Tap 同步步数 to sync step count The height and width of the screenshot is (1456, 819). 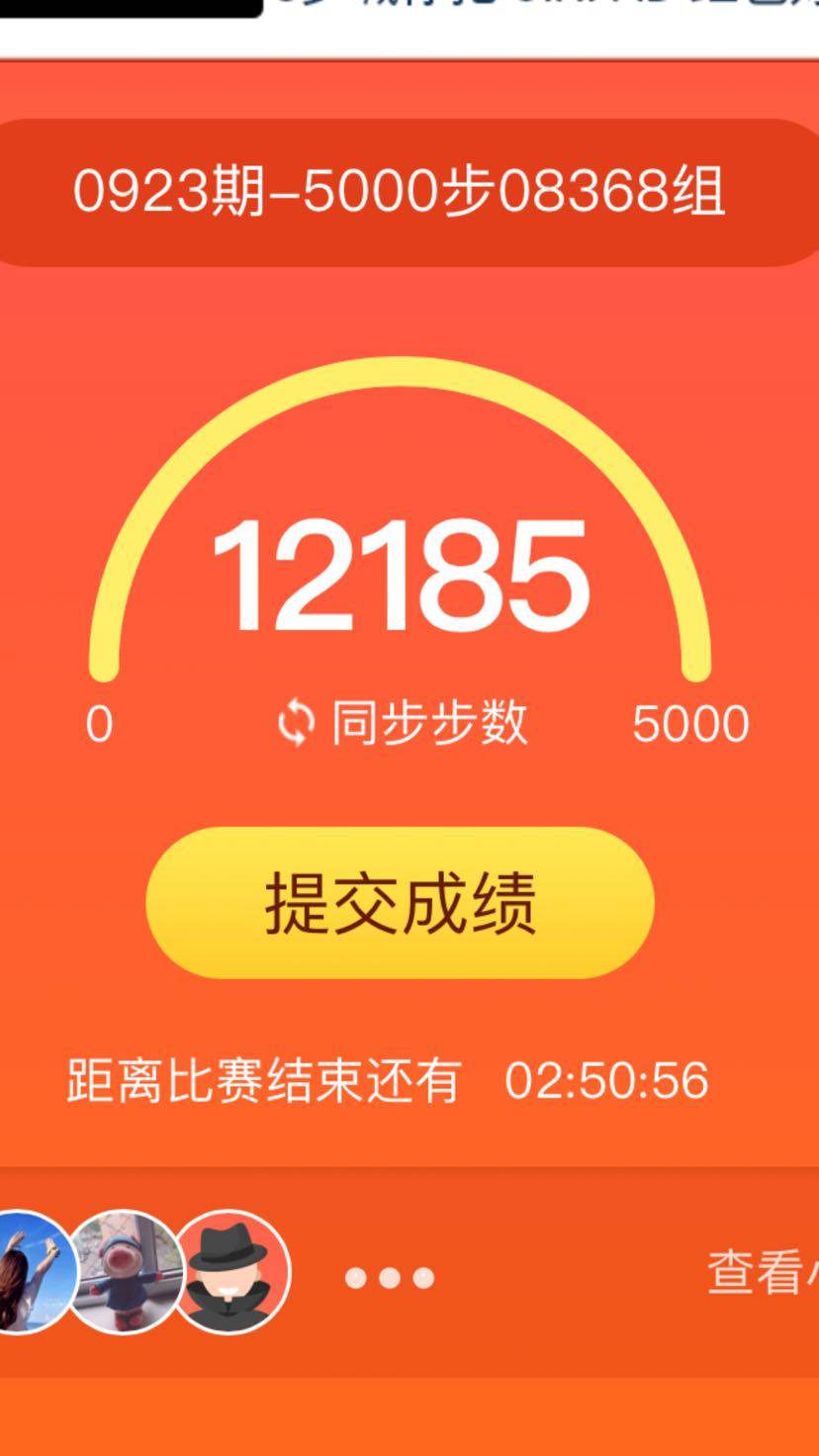[x=402, y=723]
